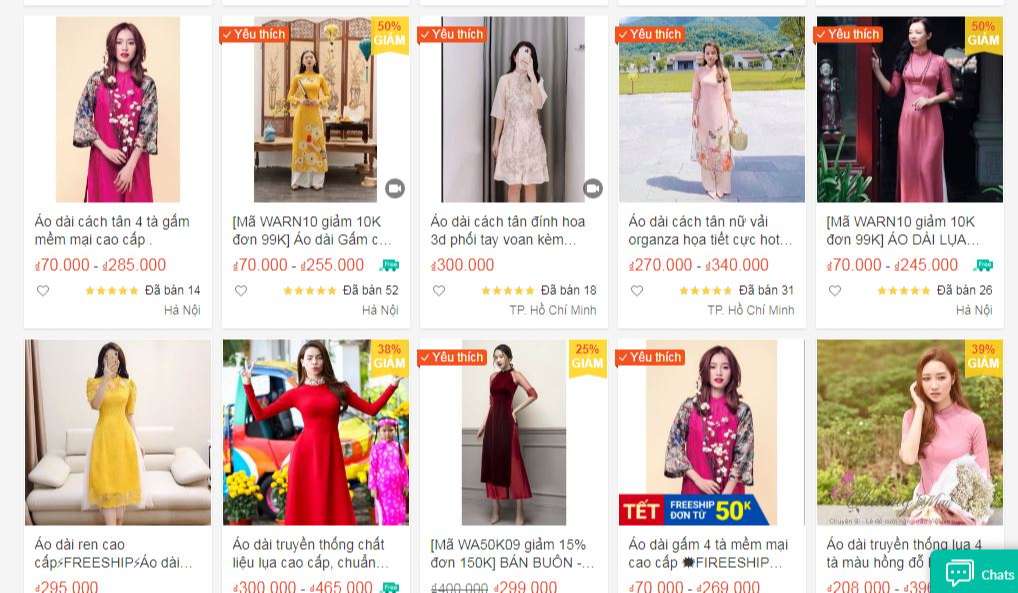This screenshot has height=593, width=1018.
Task: Favorite the organza áo dài with 'Đã bán 31'
Action: 637,291
